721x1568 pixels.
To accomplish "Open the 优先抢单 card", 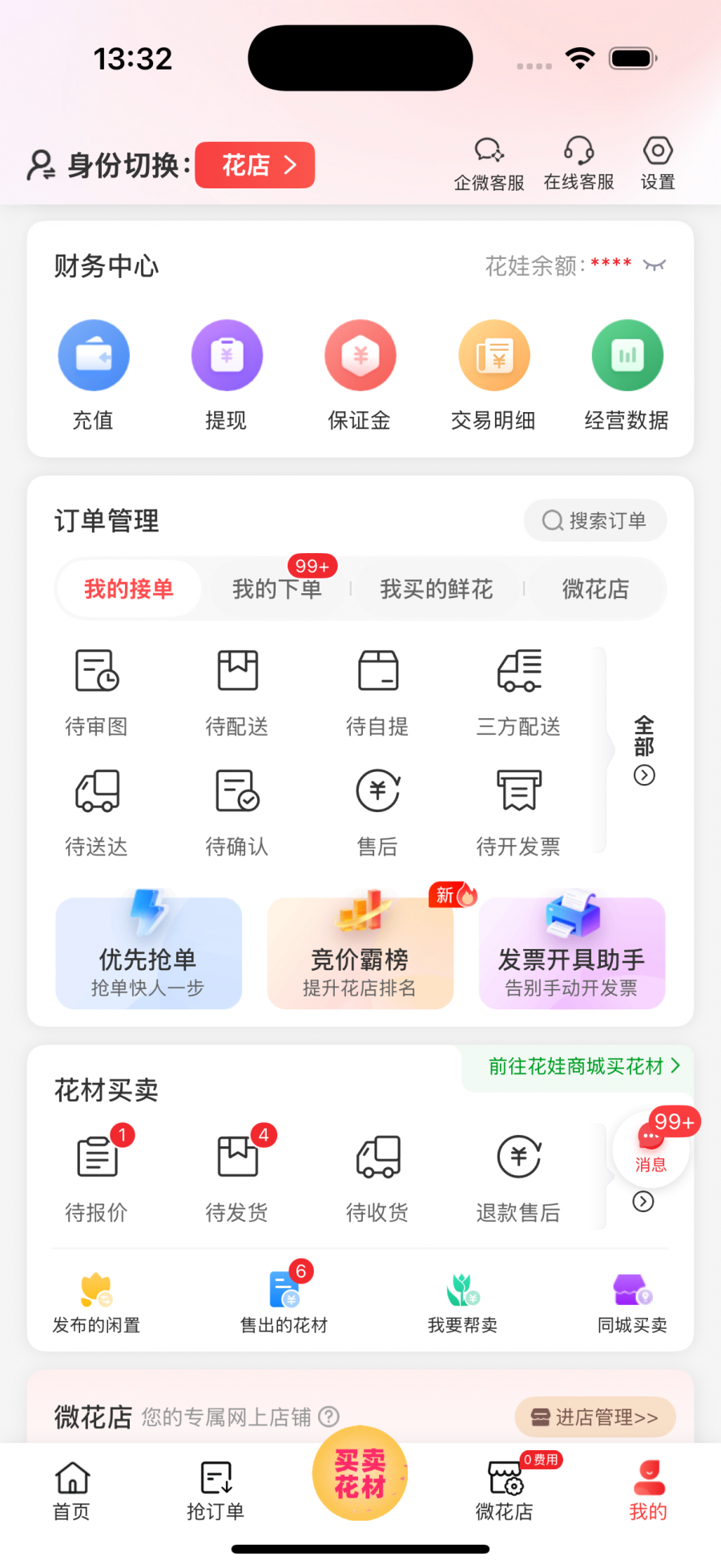I will [148, 954].
